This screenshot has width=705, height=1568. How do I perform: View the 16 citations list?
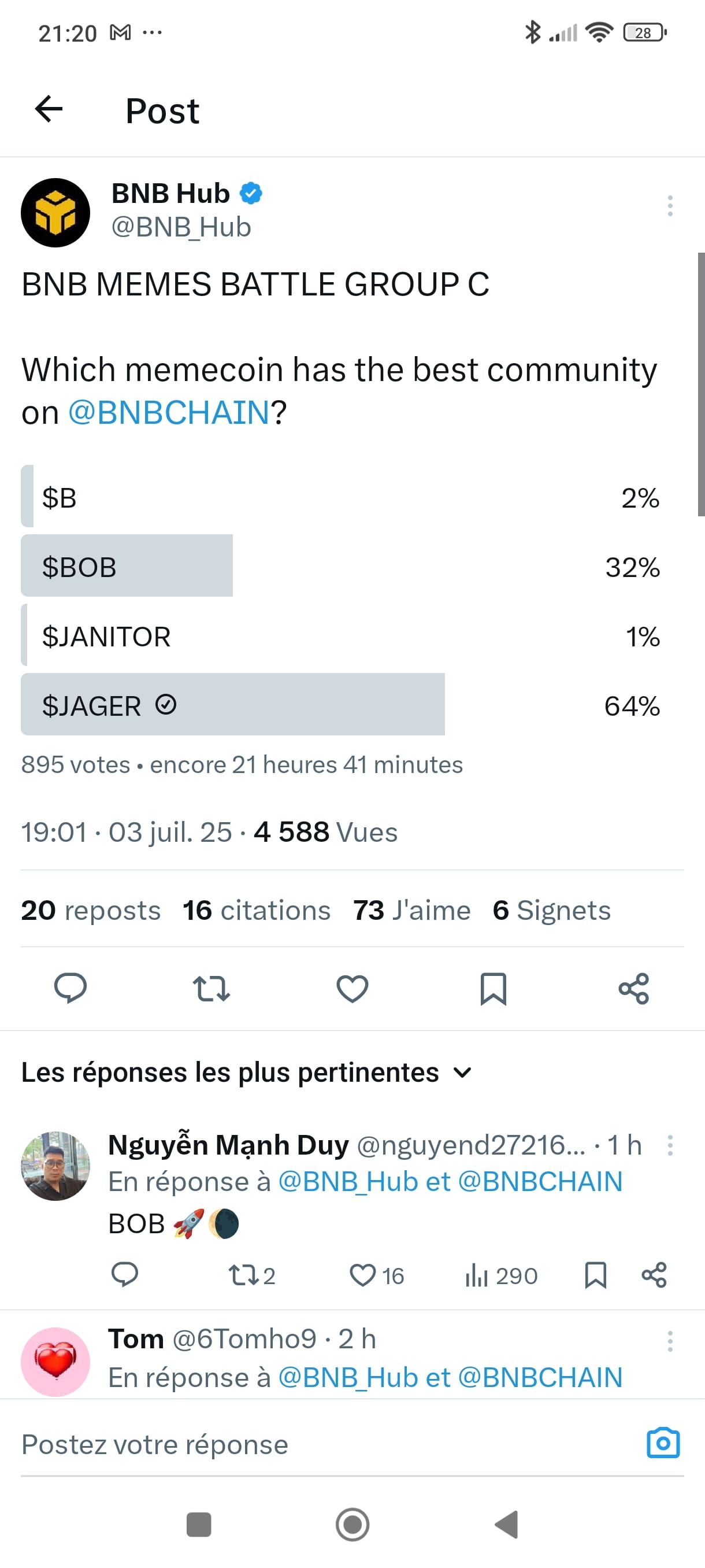pyautogui.click(x=256, y=911)
